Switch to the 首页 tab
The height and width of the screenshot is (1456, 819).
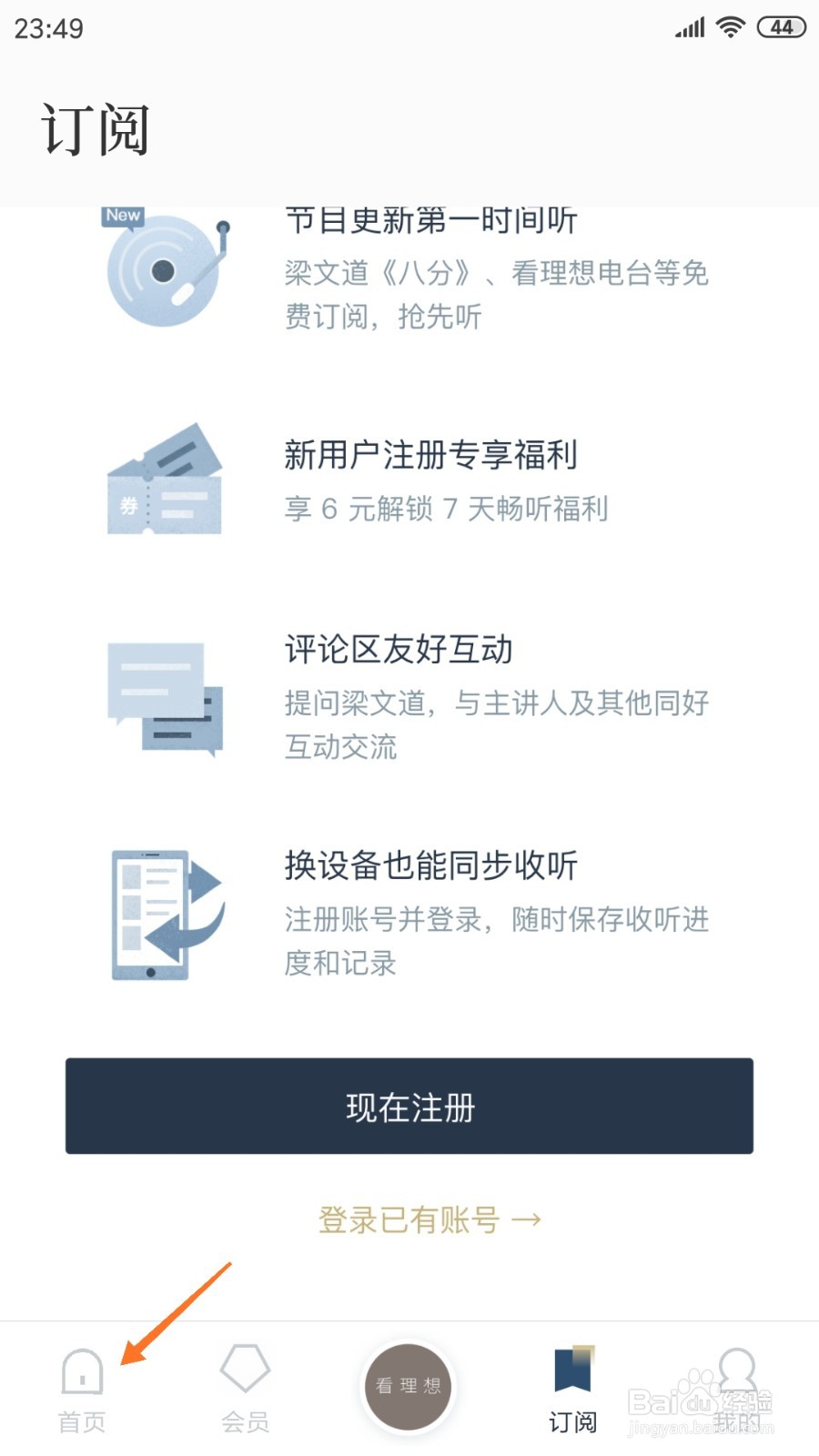(x=82, y=1420)
